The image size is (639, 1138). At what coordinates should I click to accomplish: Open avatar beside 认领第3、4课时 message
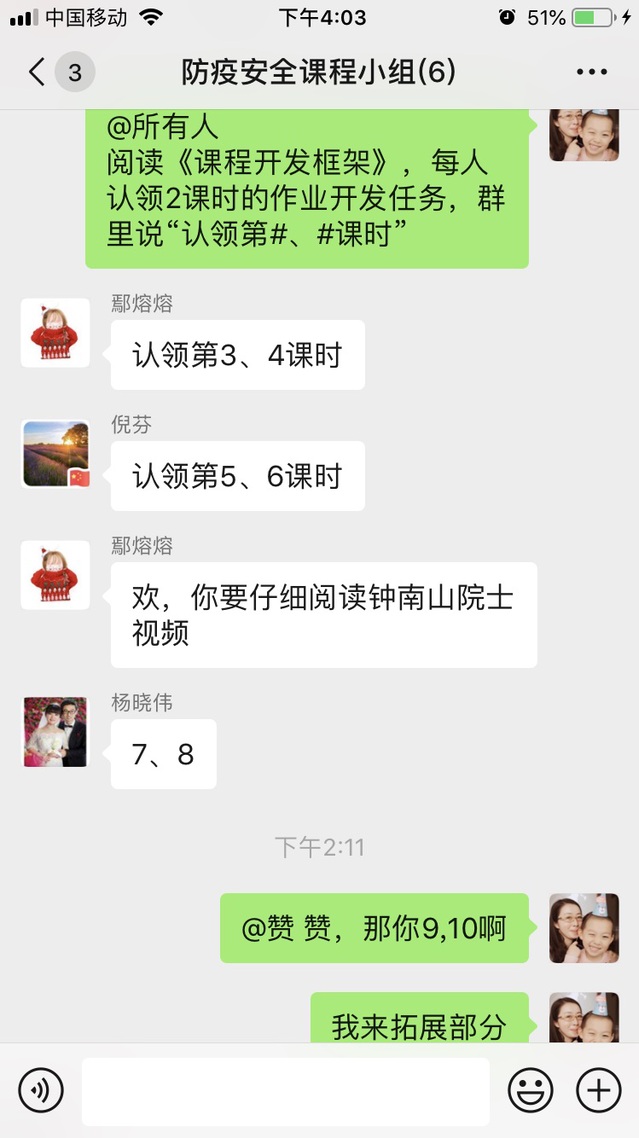(56, 333)
